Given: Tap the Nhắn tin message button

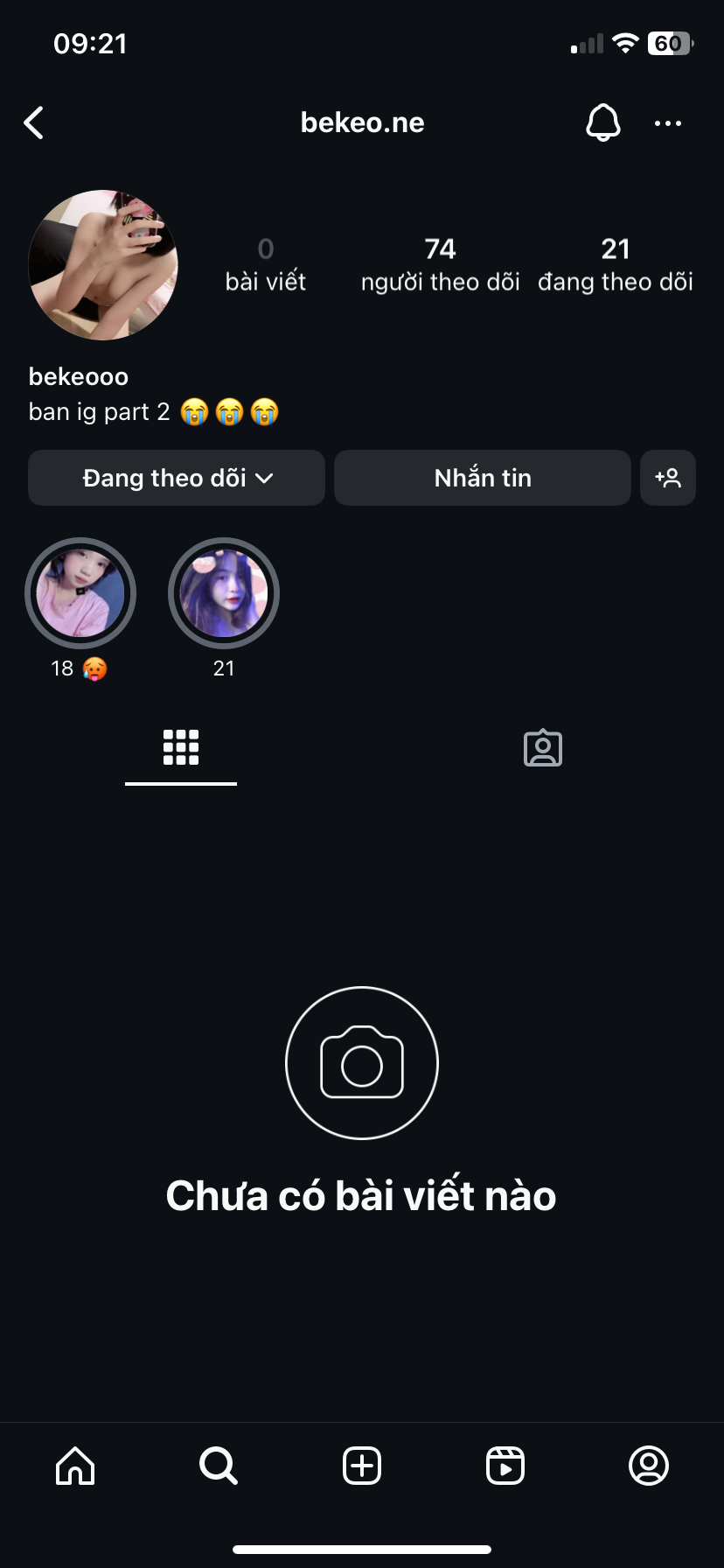Looking at the screenshot, I should point(482,478).
